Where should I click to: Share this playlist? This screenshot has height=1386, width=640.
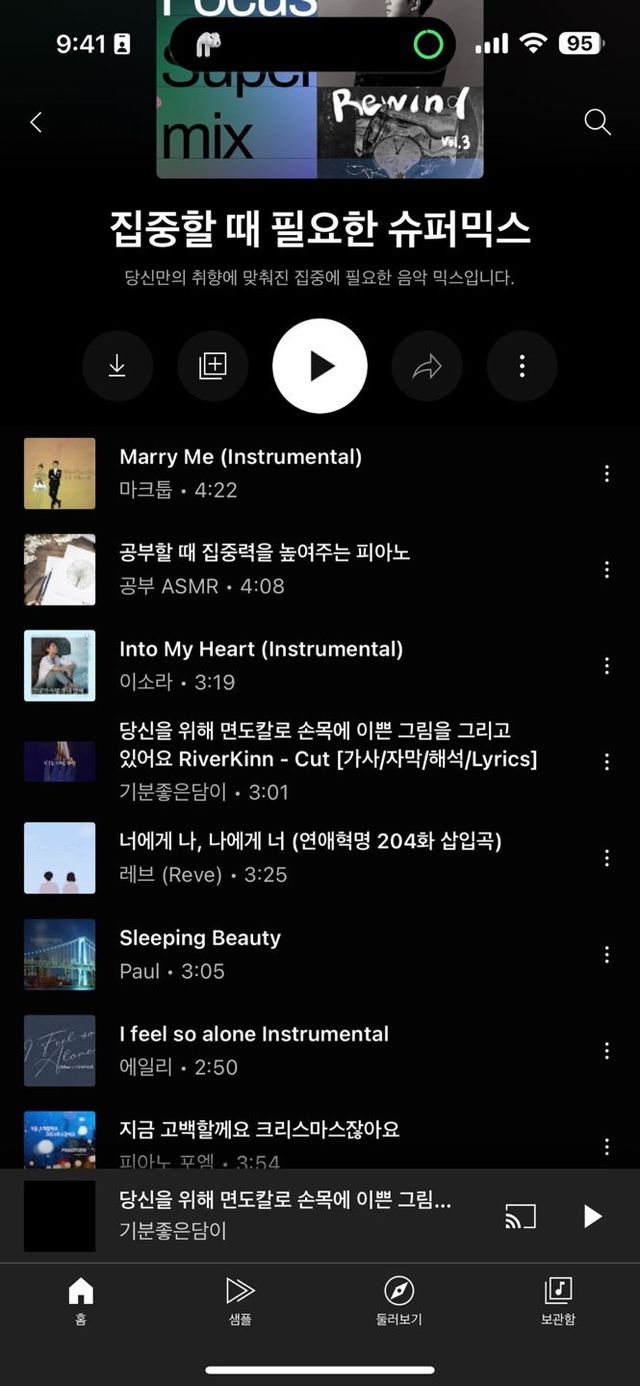[x=427, y=366]
